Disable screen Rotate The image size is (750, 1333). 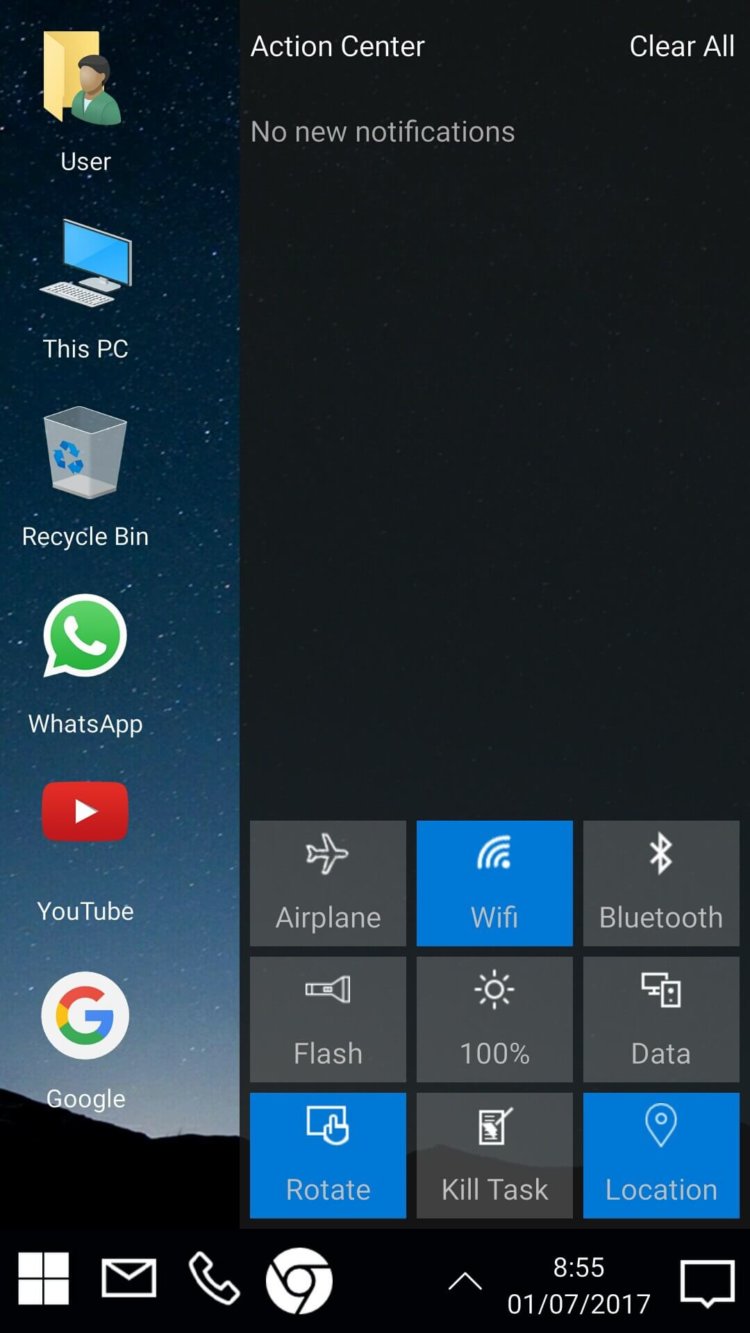(x=328, y=1155)
